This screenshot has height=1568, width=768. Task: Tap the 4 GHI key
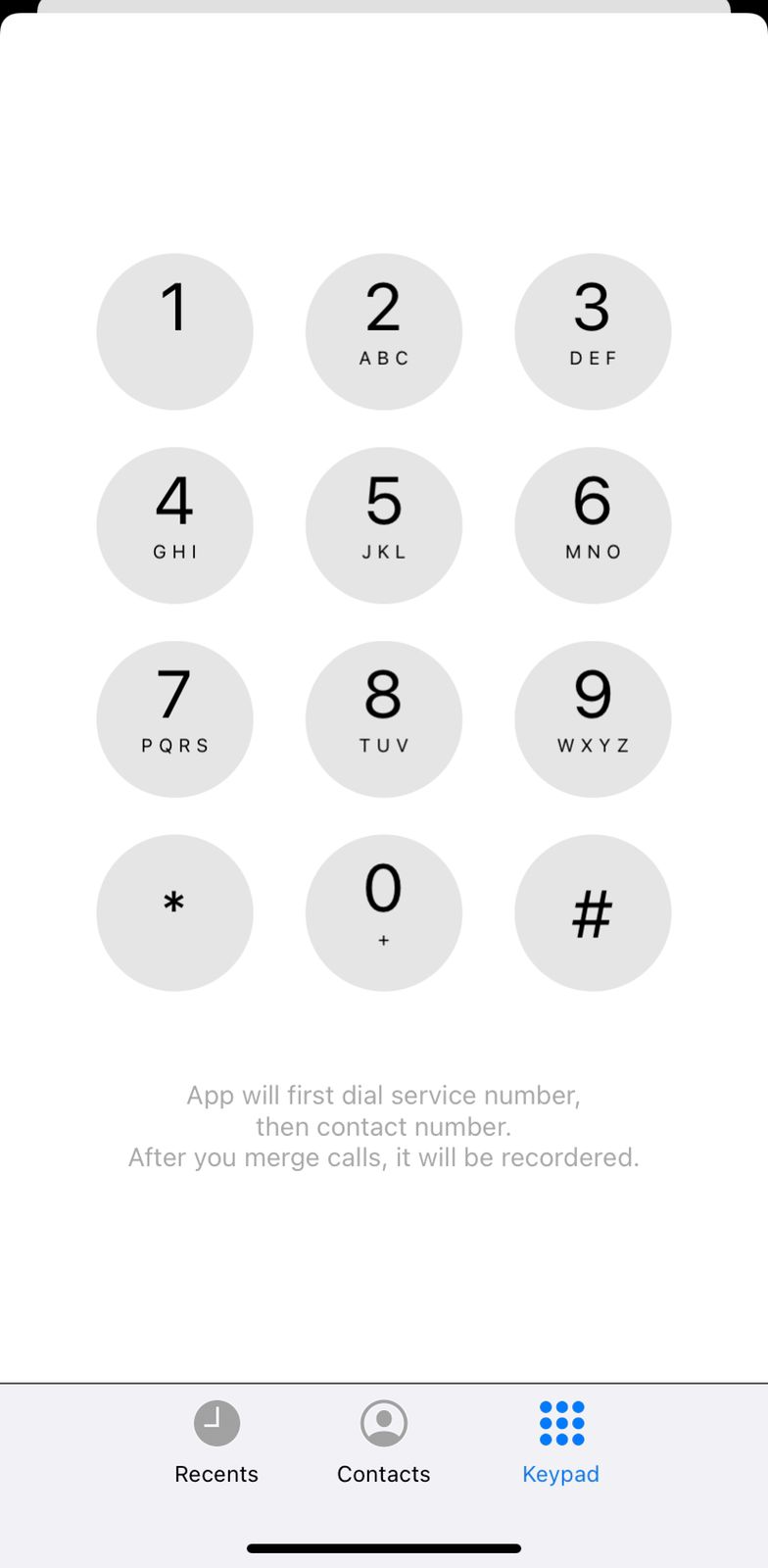pyautogui.click(x=174, y=525)
